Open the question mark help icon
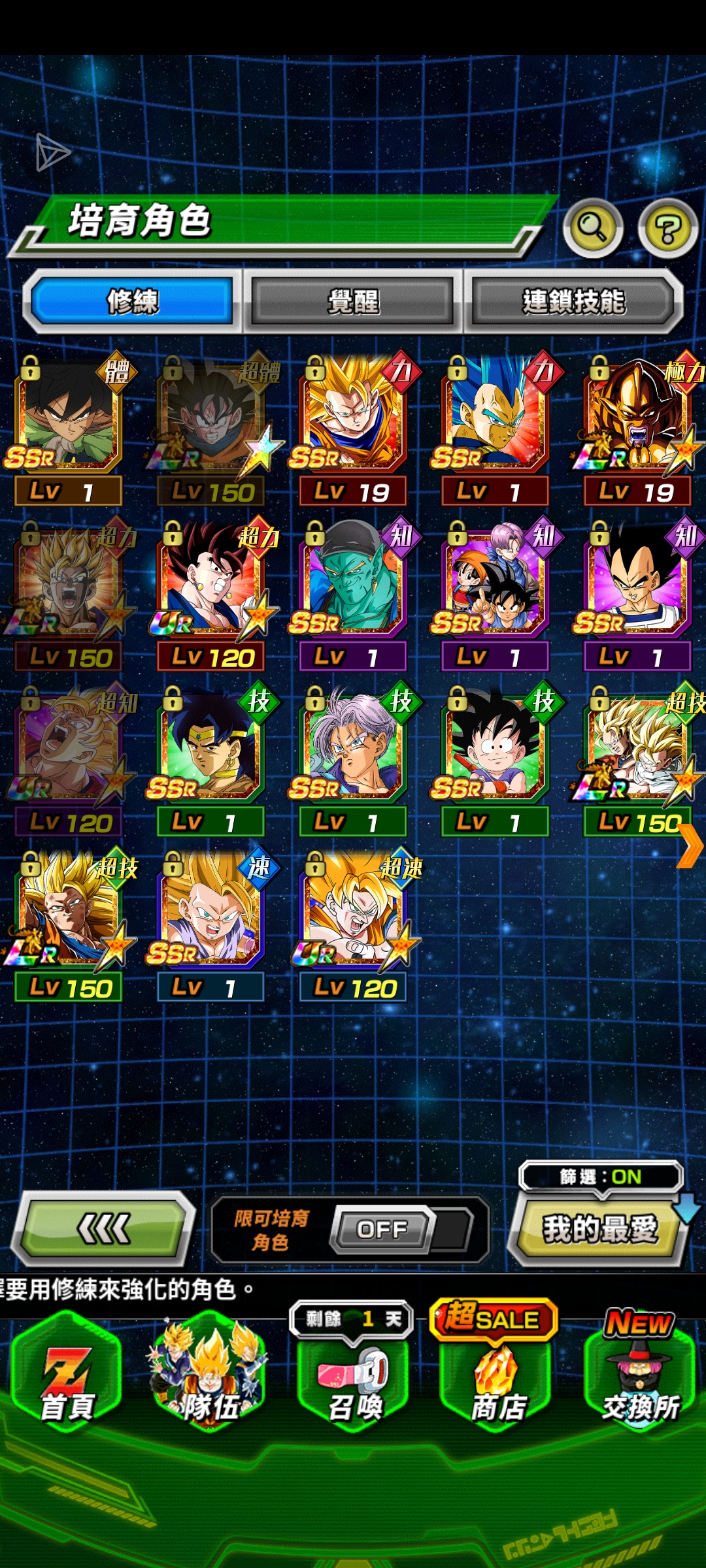Viewport: 706px width, 1568px height. [667, 229]
